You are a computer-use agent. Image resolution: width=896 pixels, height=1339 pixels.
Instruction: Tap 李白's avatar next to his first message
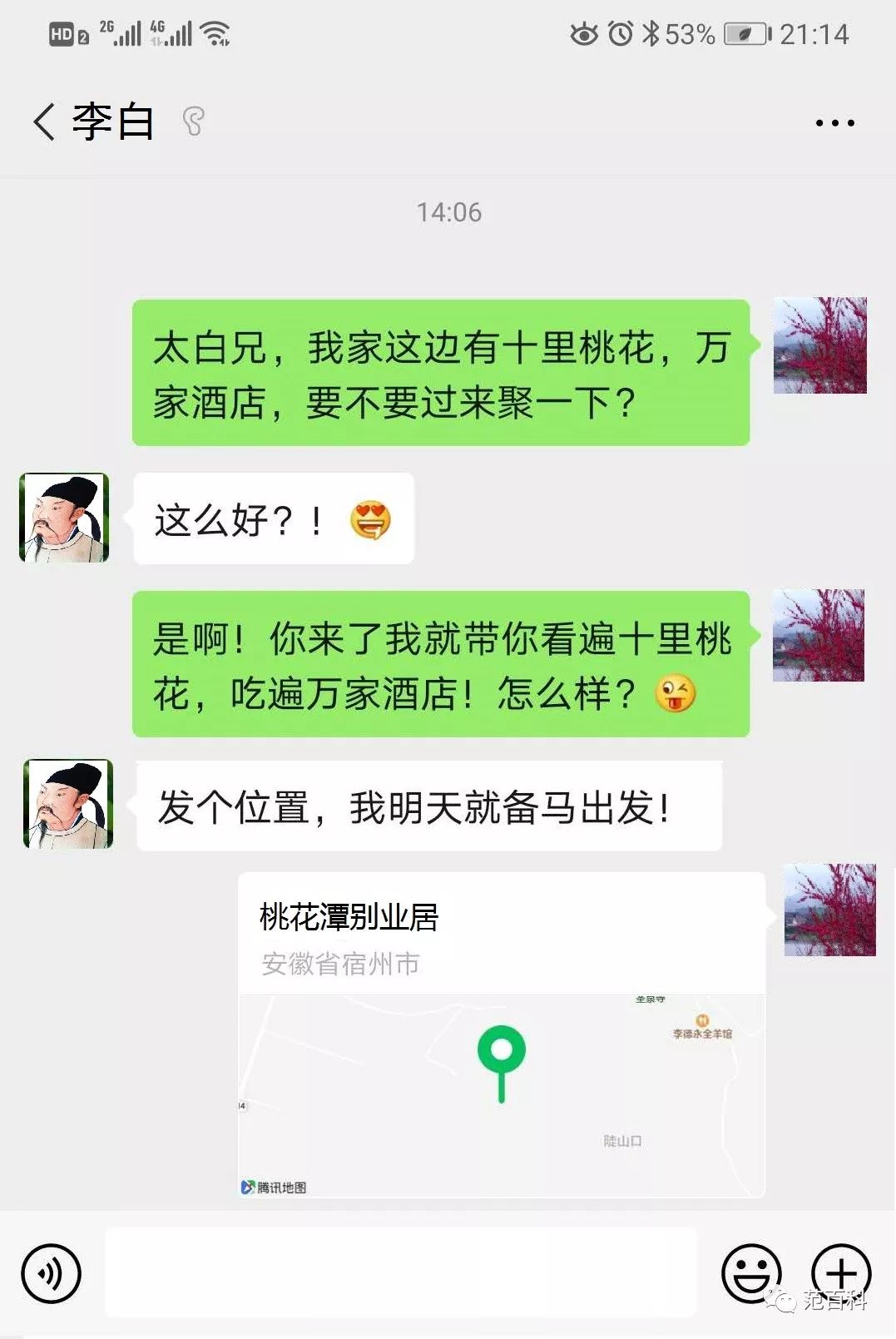62,518
